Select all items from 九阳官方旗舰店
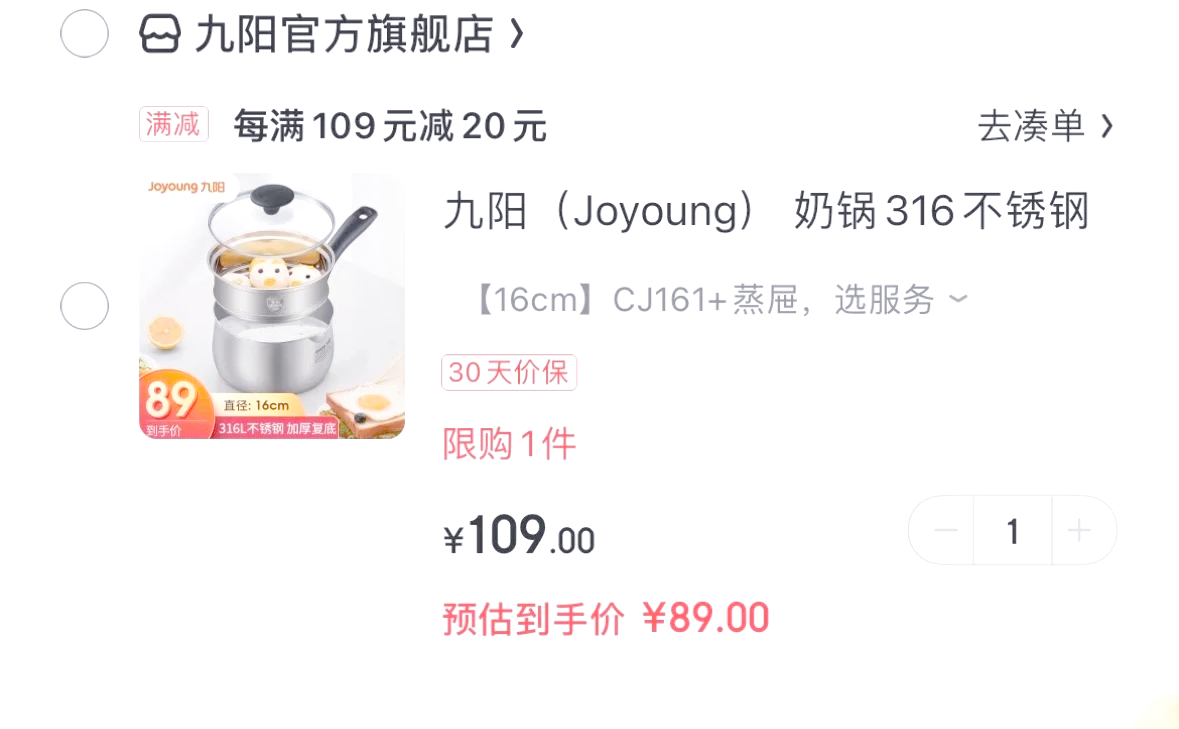The width and height of the screenshot is (1179, 729). click(x=84, y=34)
